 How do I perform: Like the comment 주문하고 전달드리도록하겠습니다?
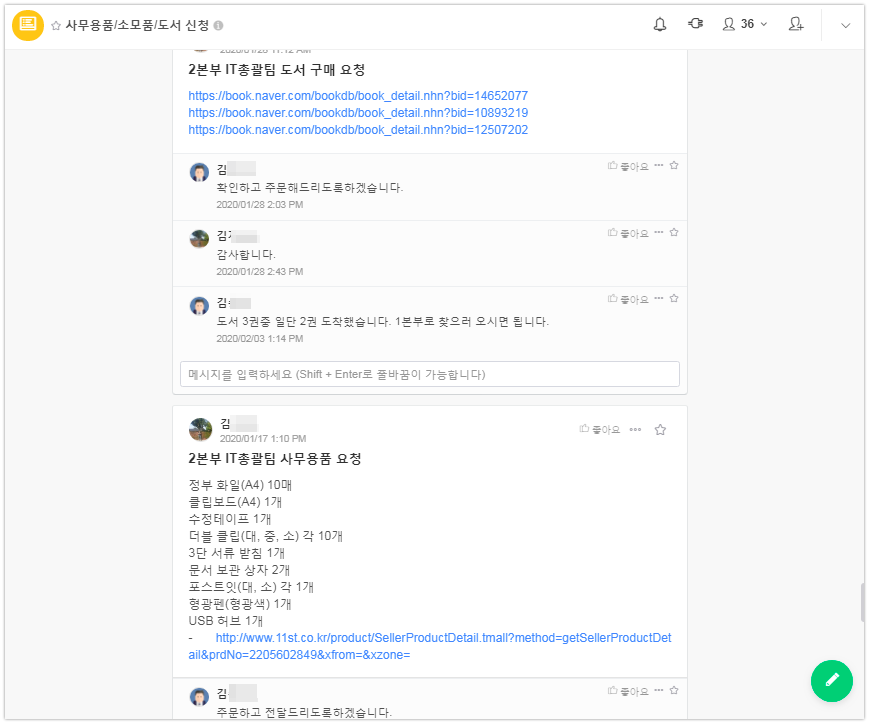628,690
